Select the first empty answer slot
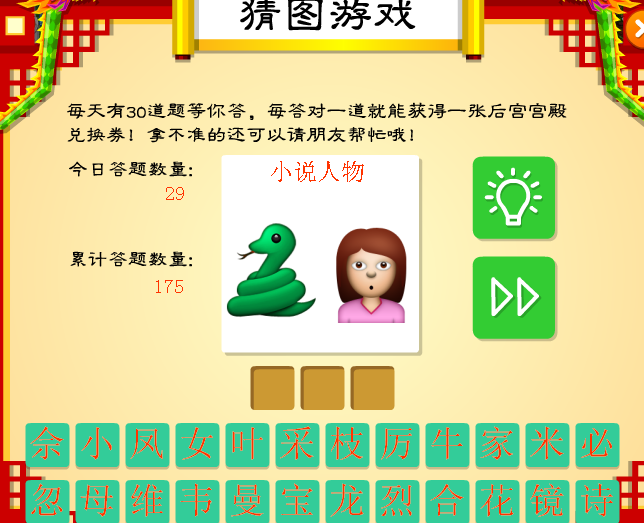This screenshot has width=644, height=523. click(272, 388)
